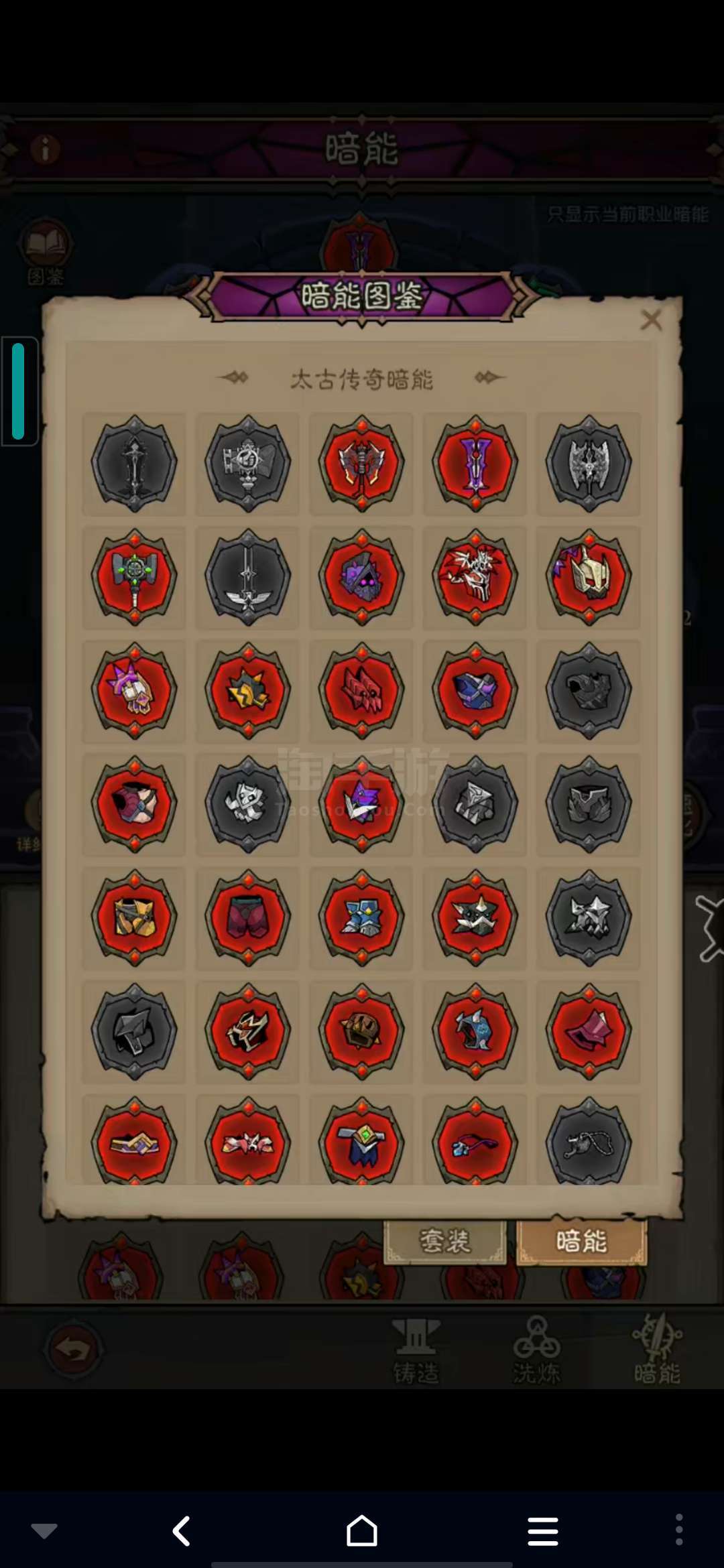This screenshot has height=1568, width=724.
Task: Switch to the 套装 tab
Action: tap(444, 1241)
